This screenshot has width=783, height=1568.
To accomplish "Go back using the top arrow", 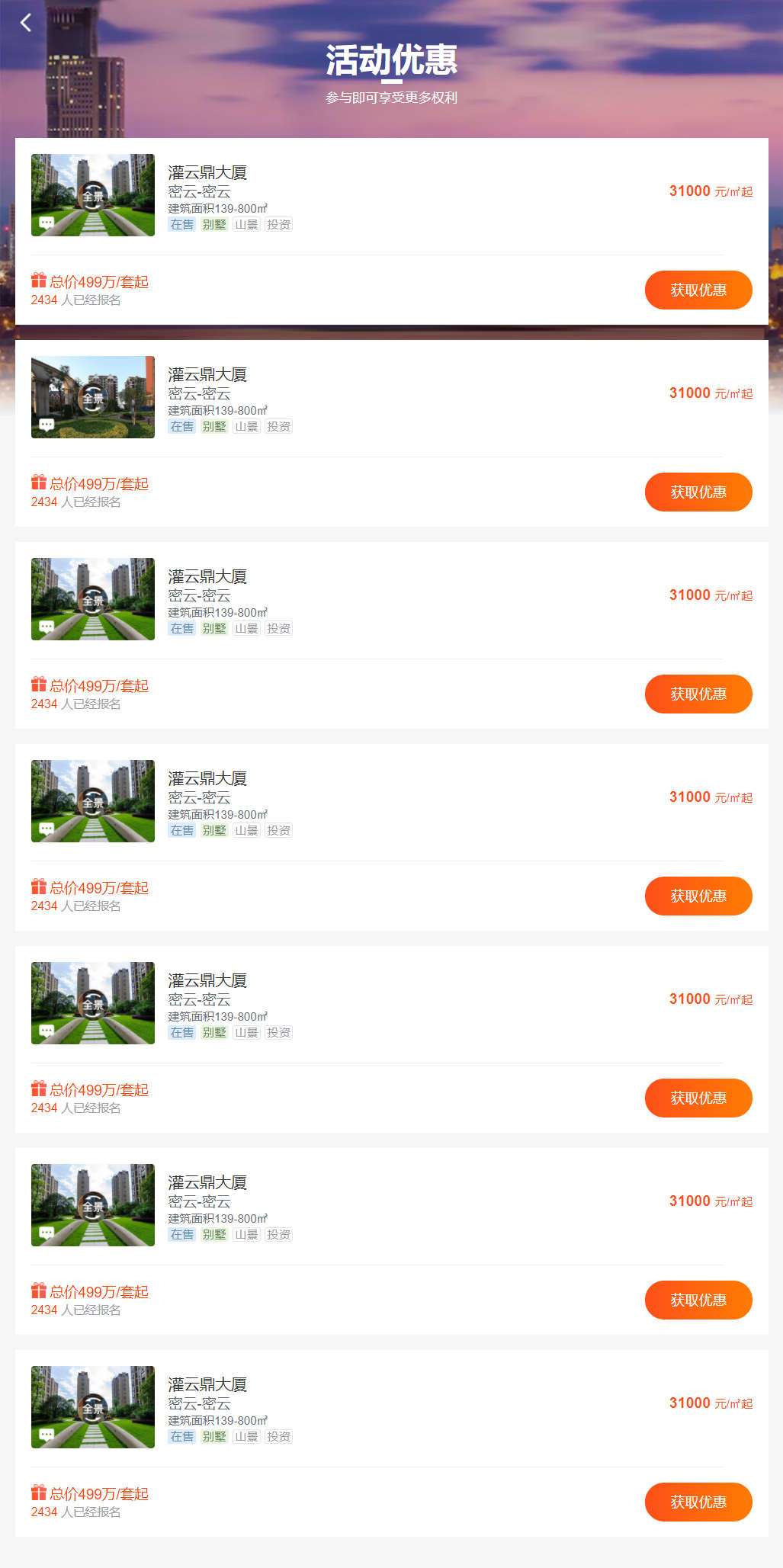I will pos(26,23).
